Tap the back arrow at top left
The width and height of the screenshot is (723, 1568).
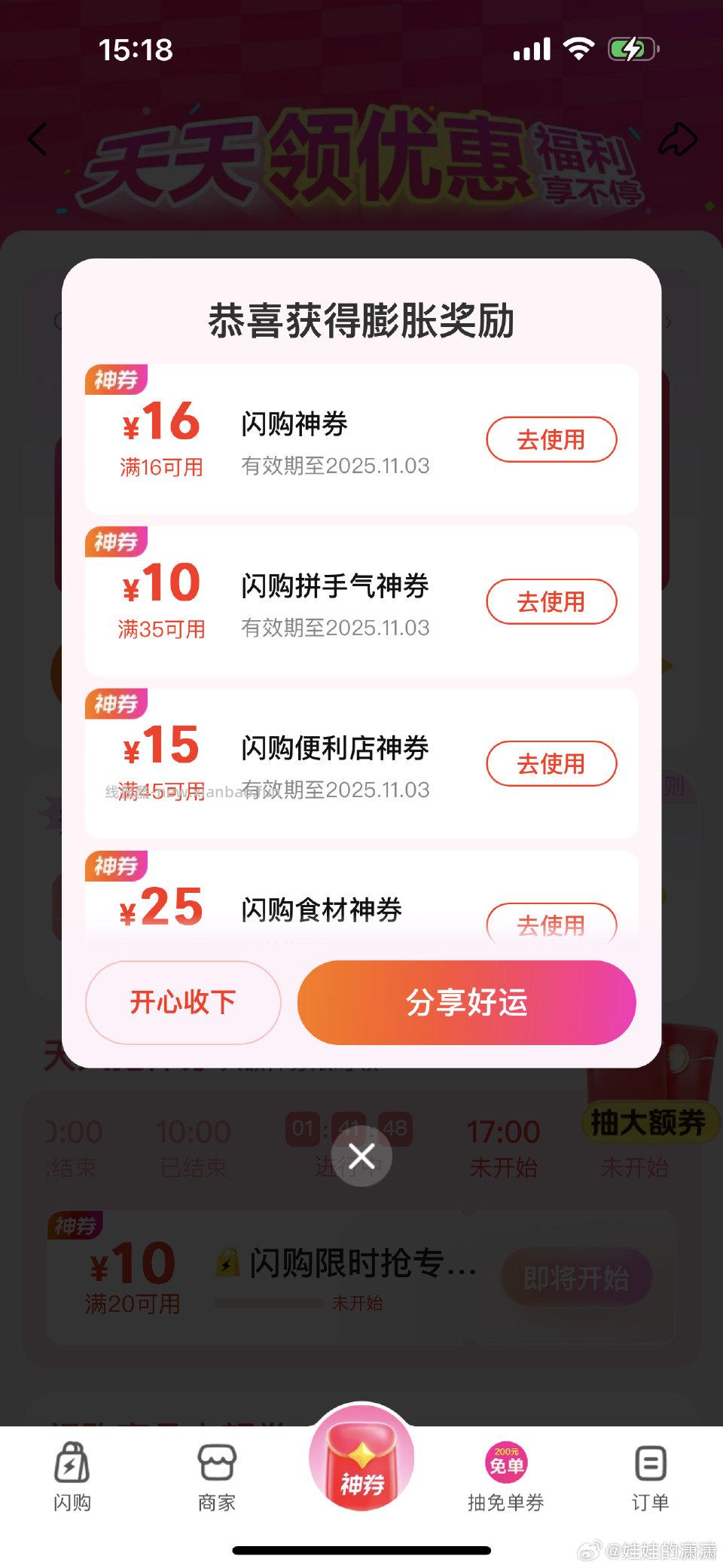tap(38, 139)
